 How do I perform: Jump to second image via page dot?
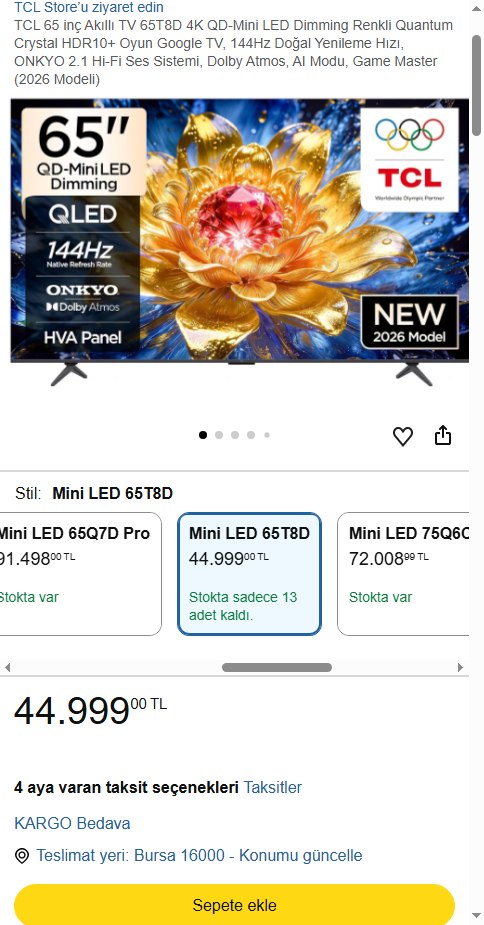click(219, 435)
